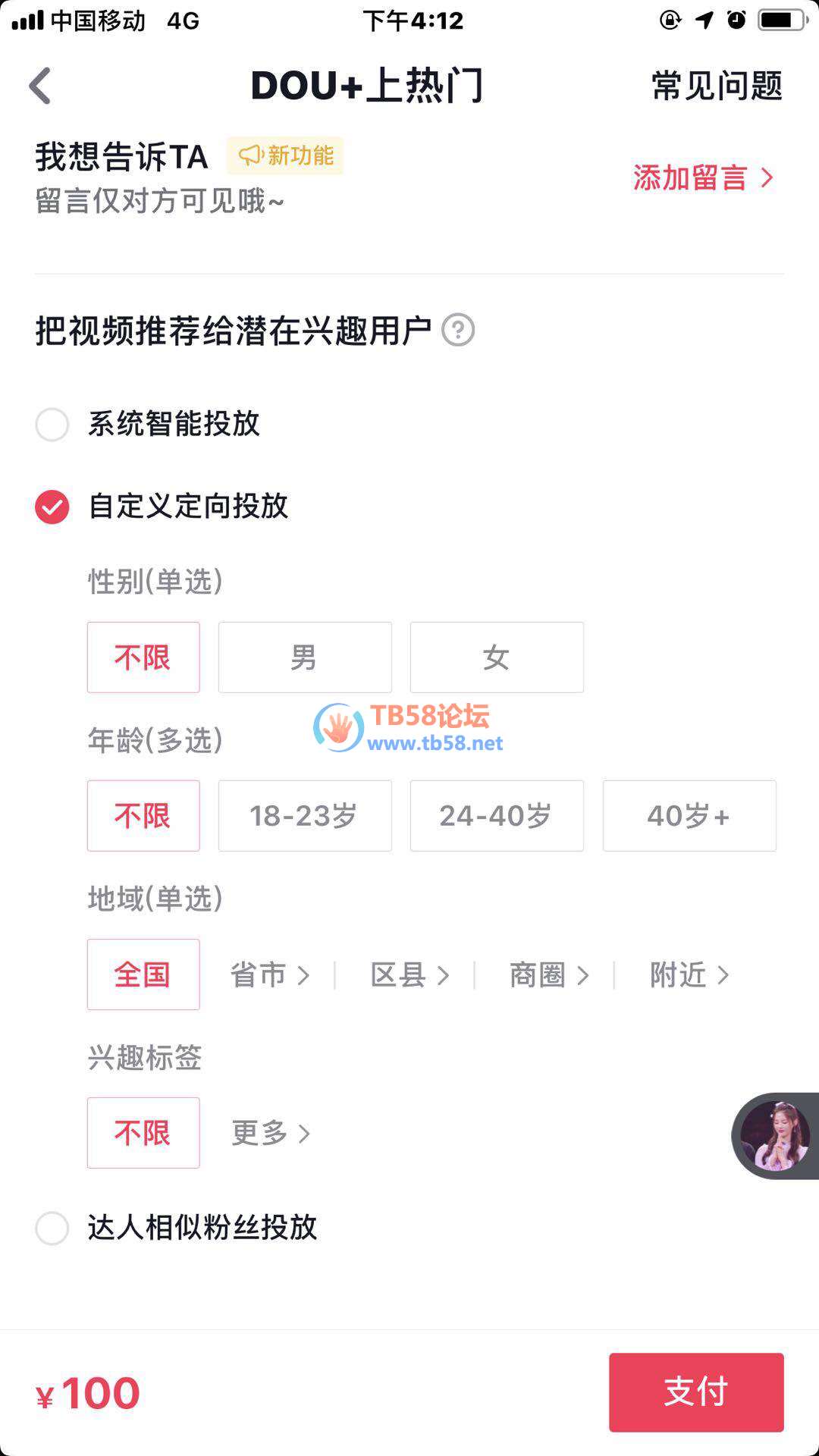Image resolution: width=819 pixels, height=1456 pixels.
Task: Tap 支付 to pay
Action: (x=695, y=1392)
